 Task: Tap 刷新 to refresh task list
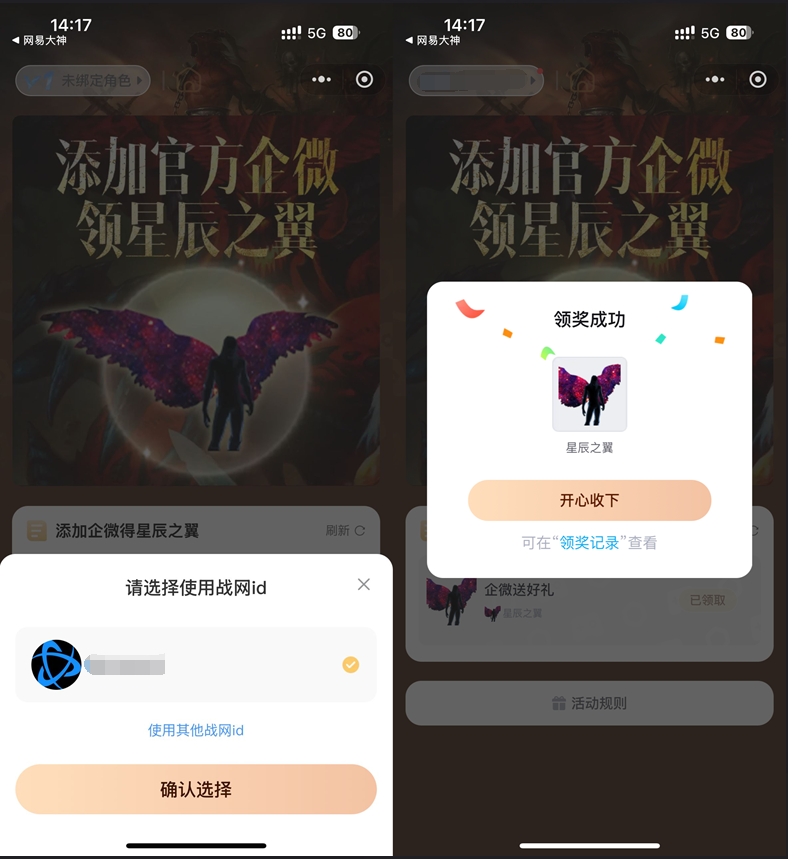[345, 531]
